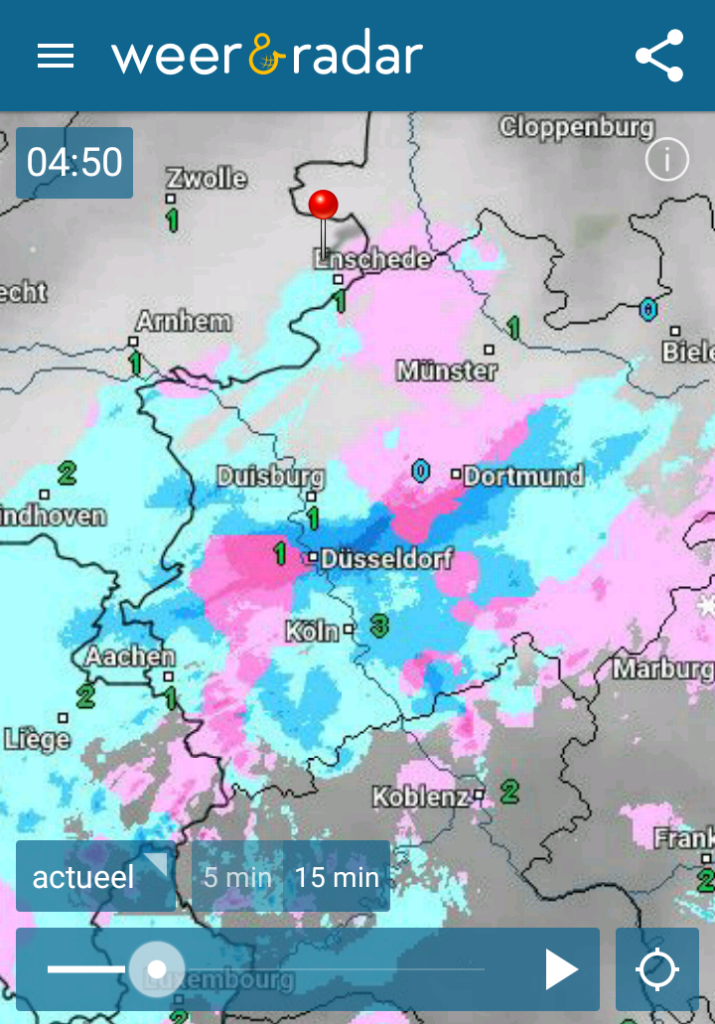Open the map info icon

pyautogui.click(x=667, y=159)
